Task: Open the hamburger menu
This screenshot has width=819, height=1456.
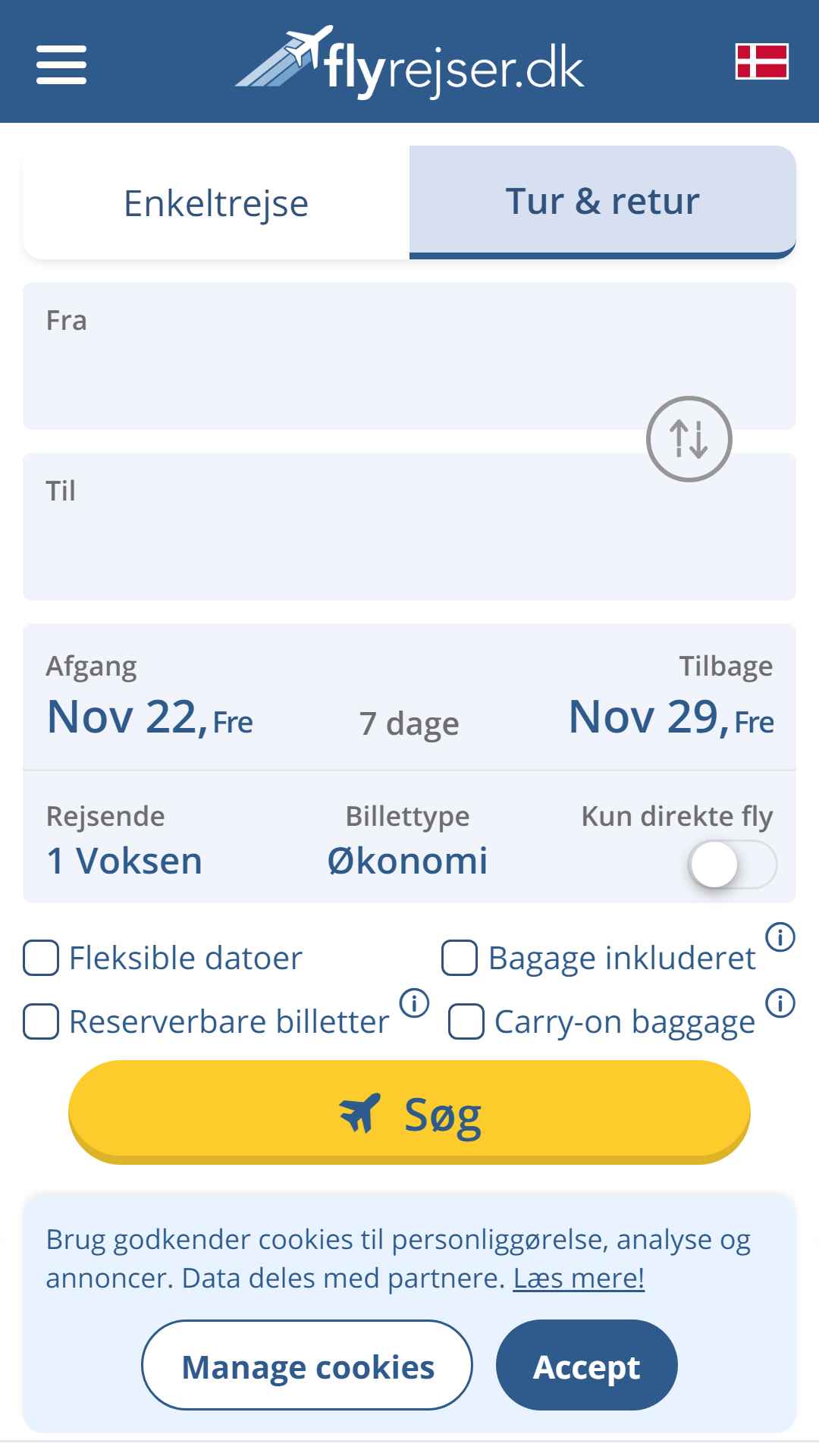Action: tap(61, 64)
